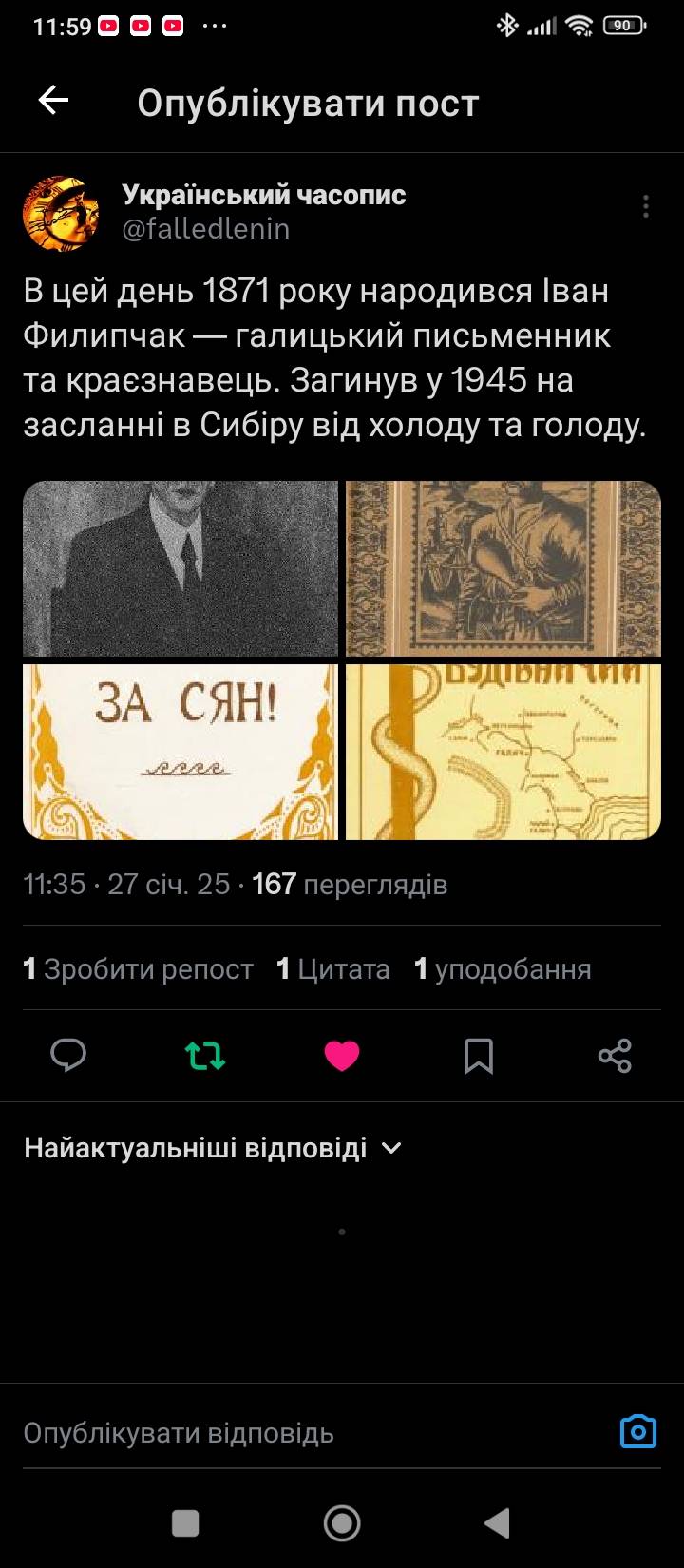Share this post
The width and height of the screenshot is (684, 1568).
pos(615,1056)
